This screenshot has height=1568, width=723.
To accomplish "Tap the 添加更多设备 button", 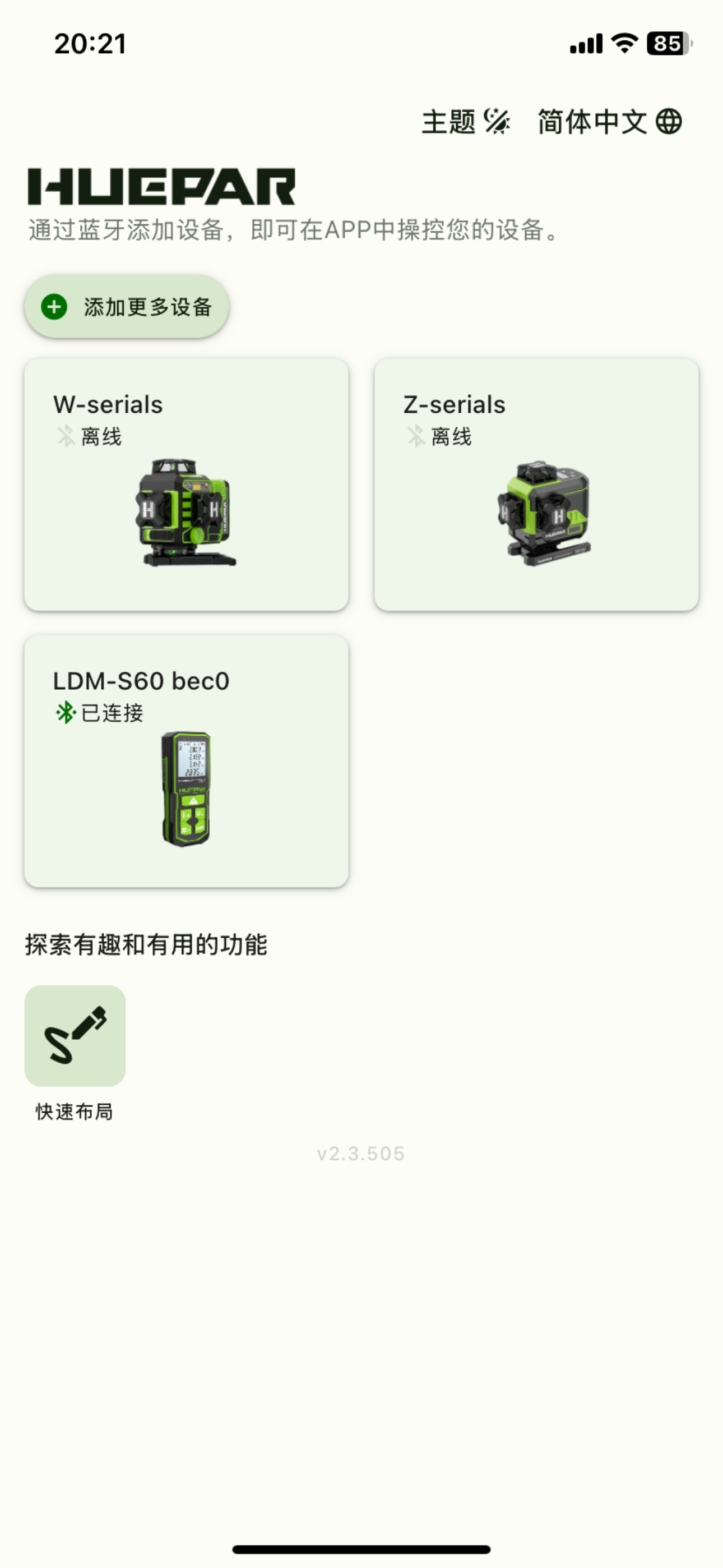I will click(x=125, y=307).
